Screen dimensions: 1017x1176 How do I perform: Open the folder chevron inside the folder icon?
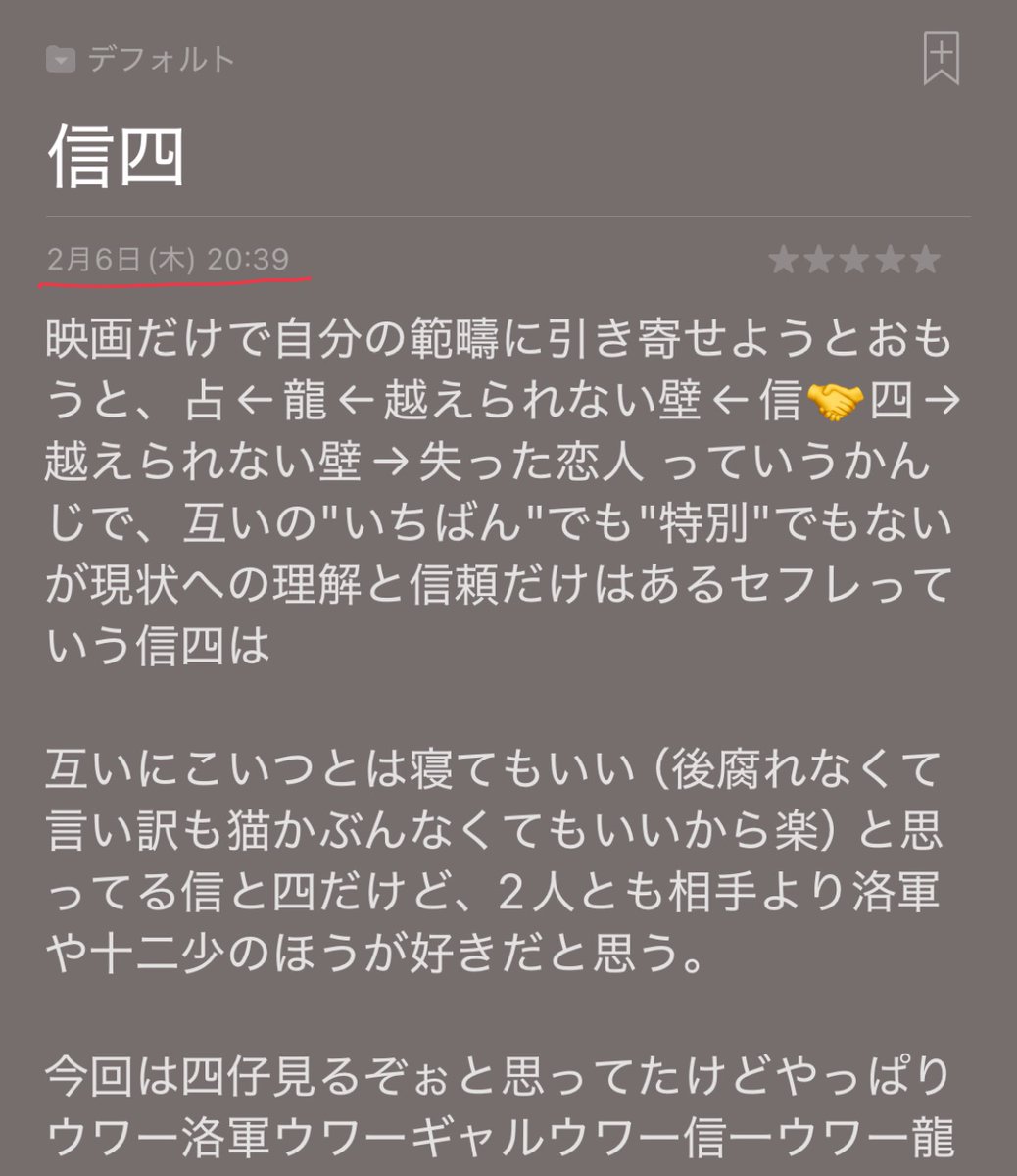click(61, 61)
